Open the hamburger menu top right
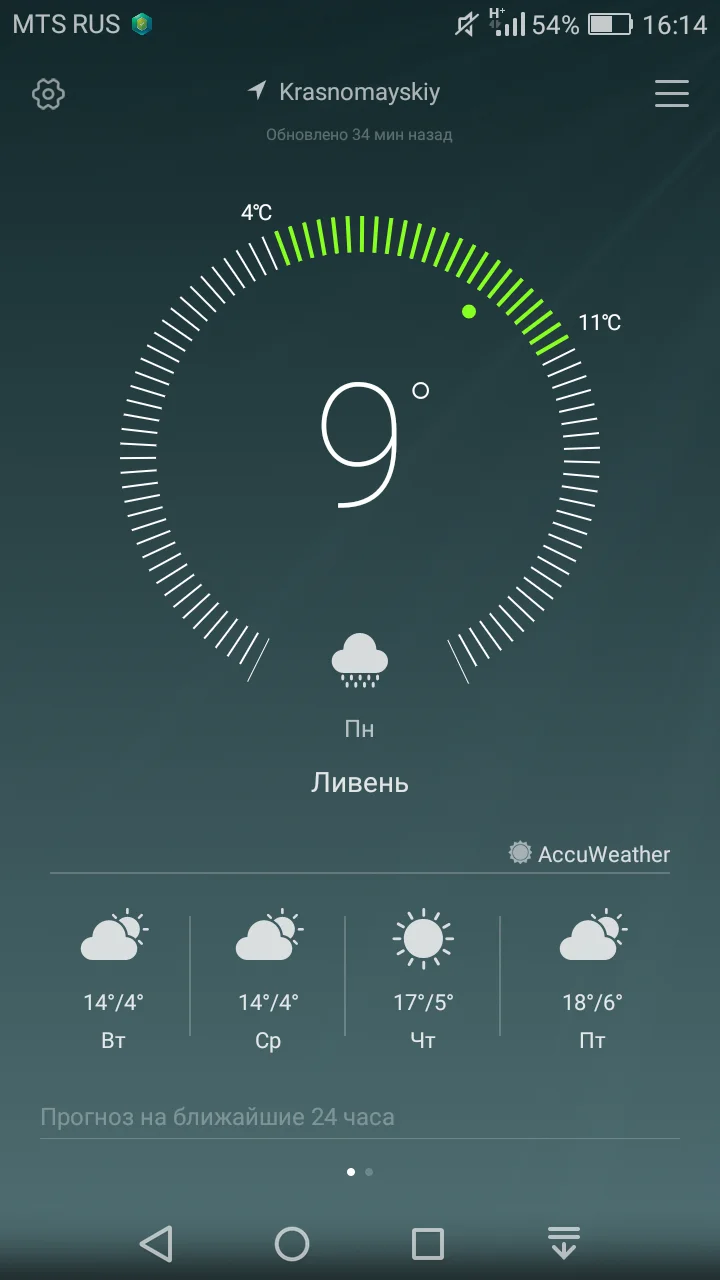This screenshot has width=720, height=1280. (x=671, y=94)
